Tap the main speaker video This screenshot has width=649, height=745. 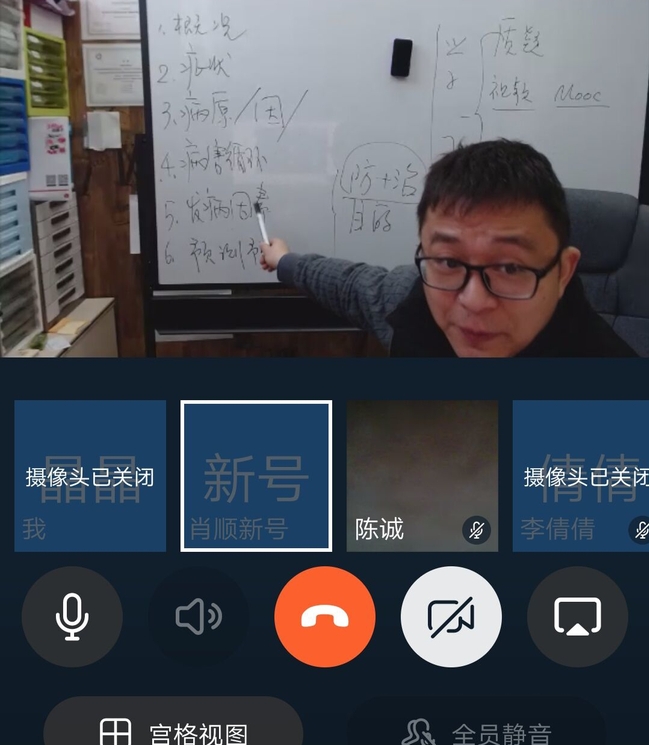[x=324, y=178]
